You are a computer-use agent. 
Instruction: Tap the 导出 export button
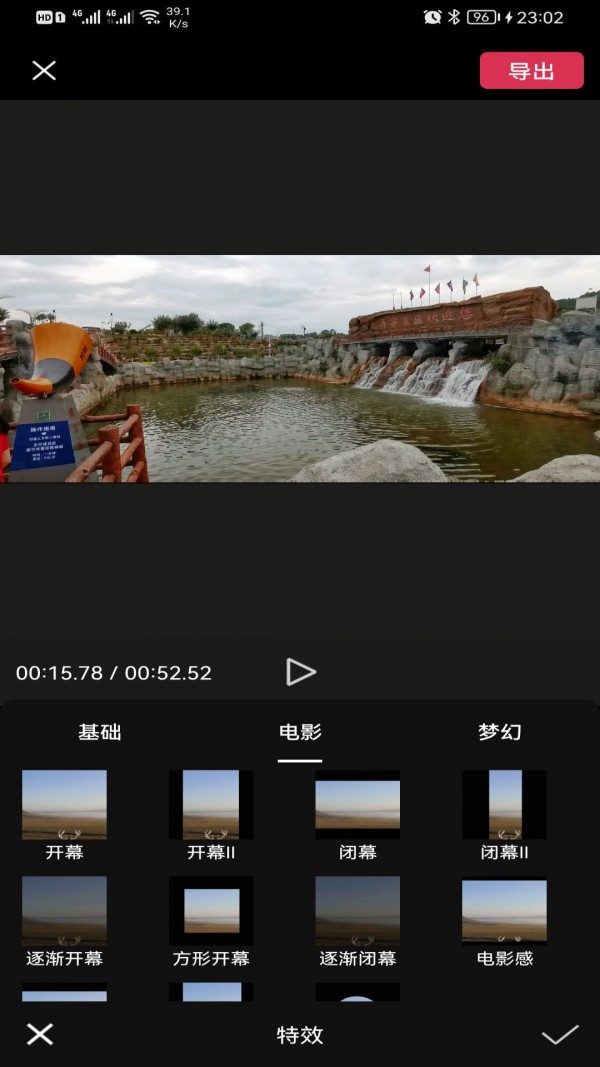[531, 71]
